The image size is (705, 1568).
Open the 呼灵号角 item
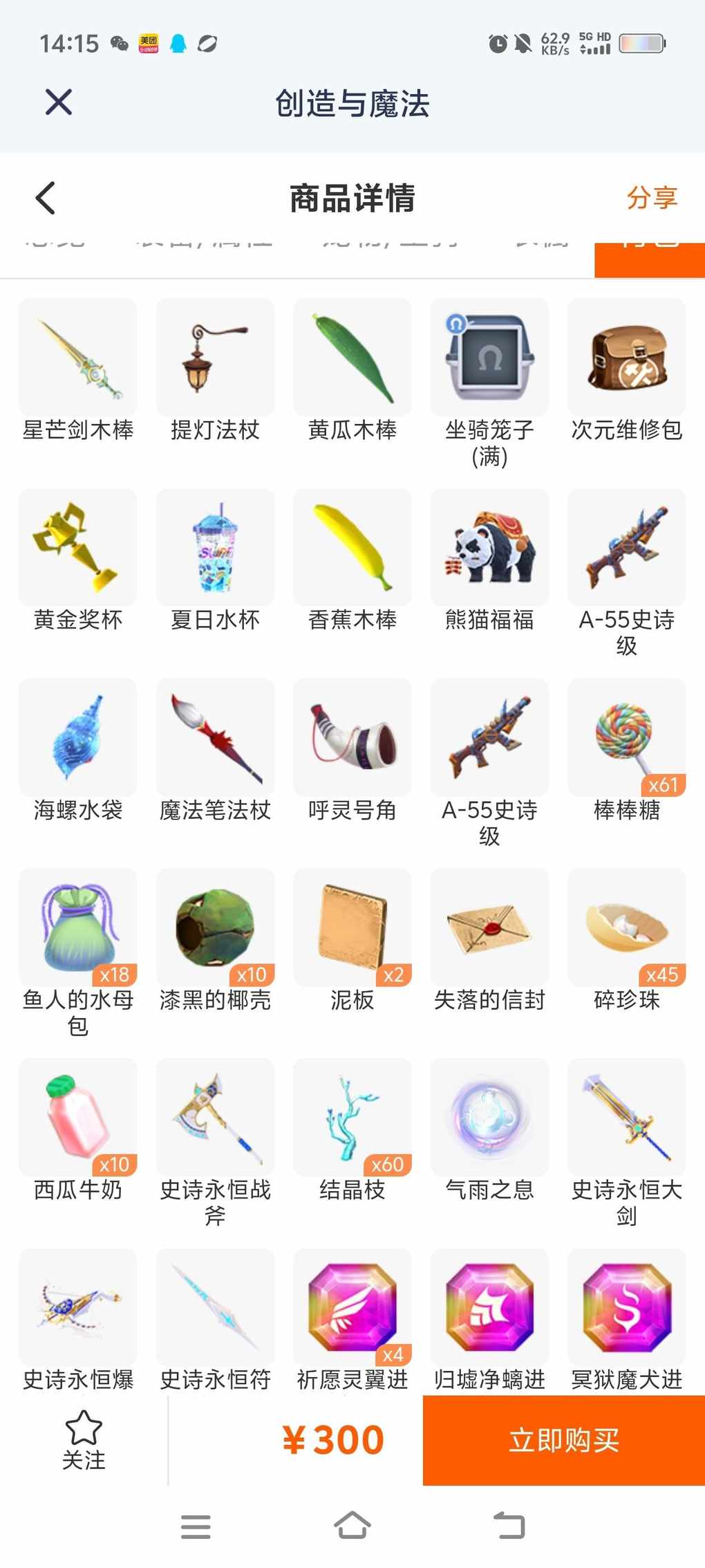click(352, 737)
